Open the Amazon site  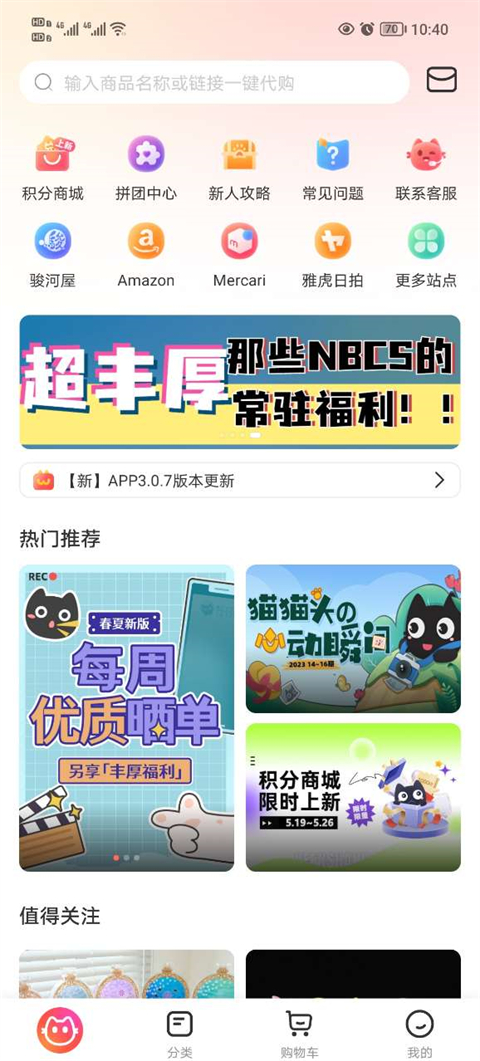point(146,256)
